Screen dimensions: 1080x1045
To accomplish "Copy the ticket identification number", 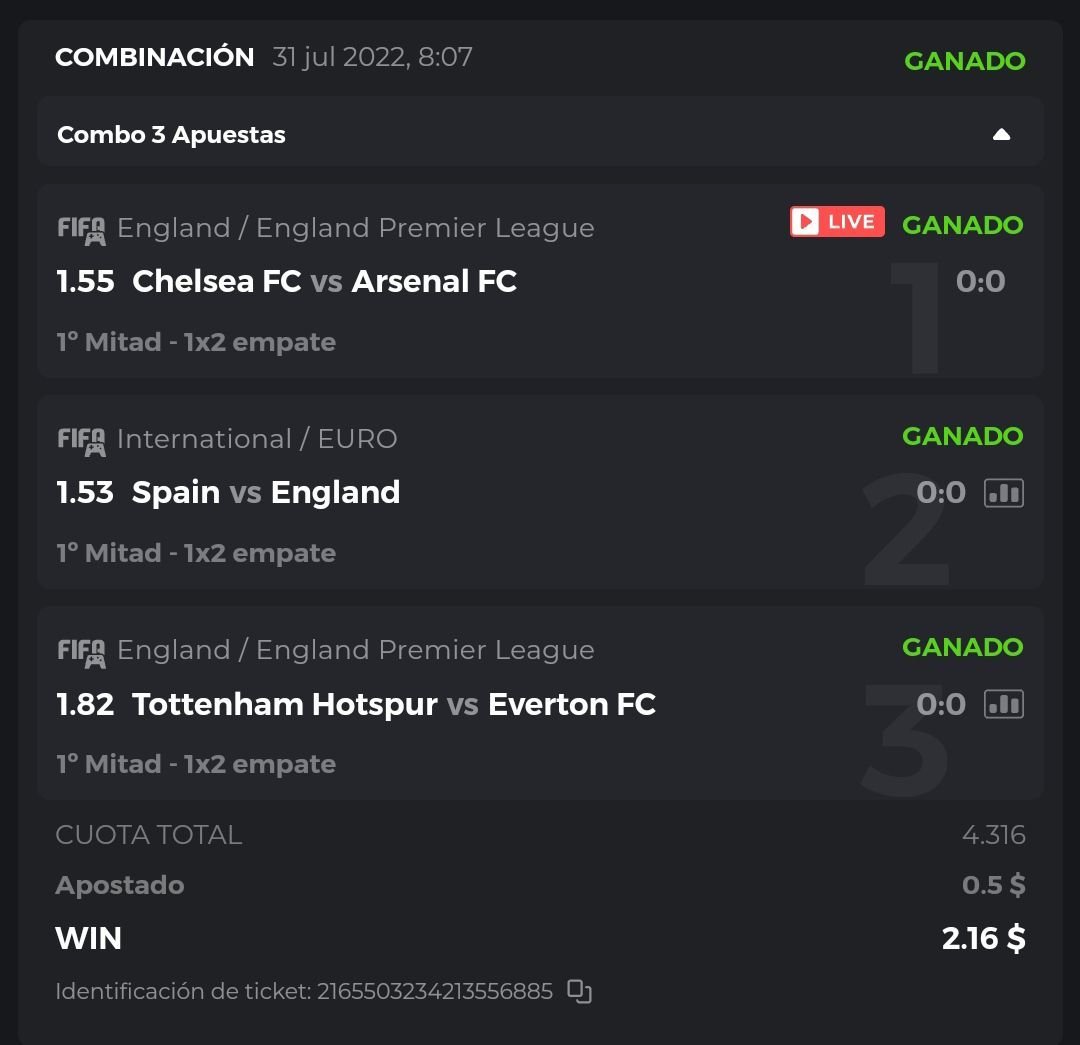I will point(580,992).
